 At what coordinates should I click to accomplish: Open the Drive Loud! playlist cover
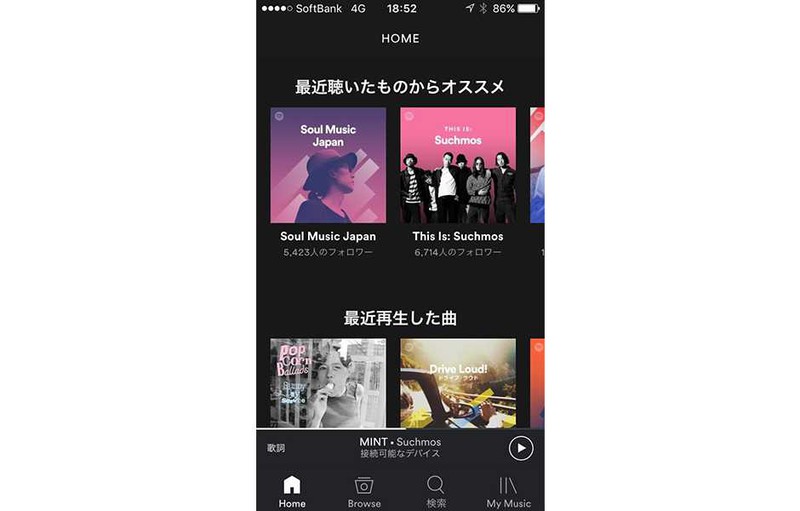click(458, 383)
